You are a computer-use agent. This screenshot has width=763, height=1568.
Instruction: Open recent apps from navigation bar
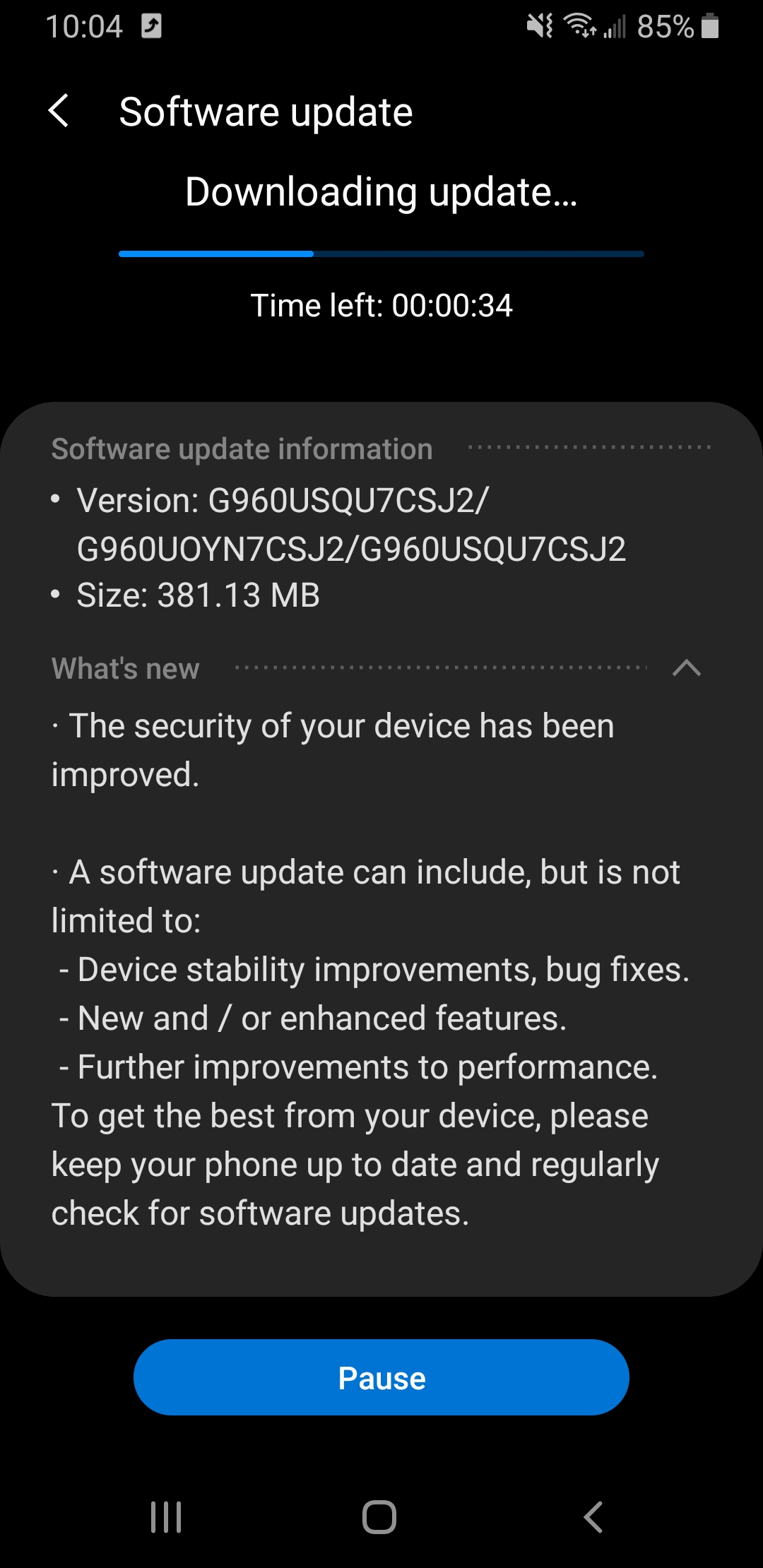click(x=167, y=1516)
